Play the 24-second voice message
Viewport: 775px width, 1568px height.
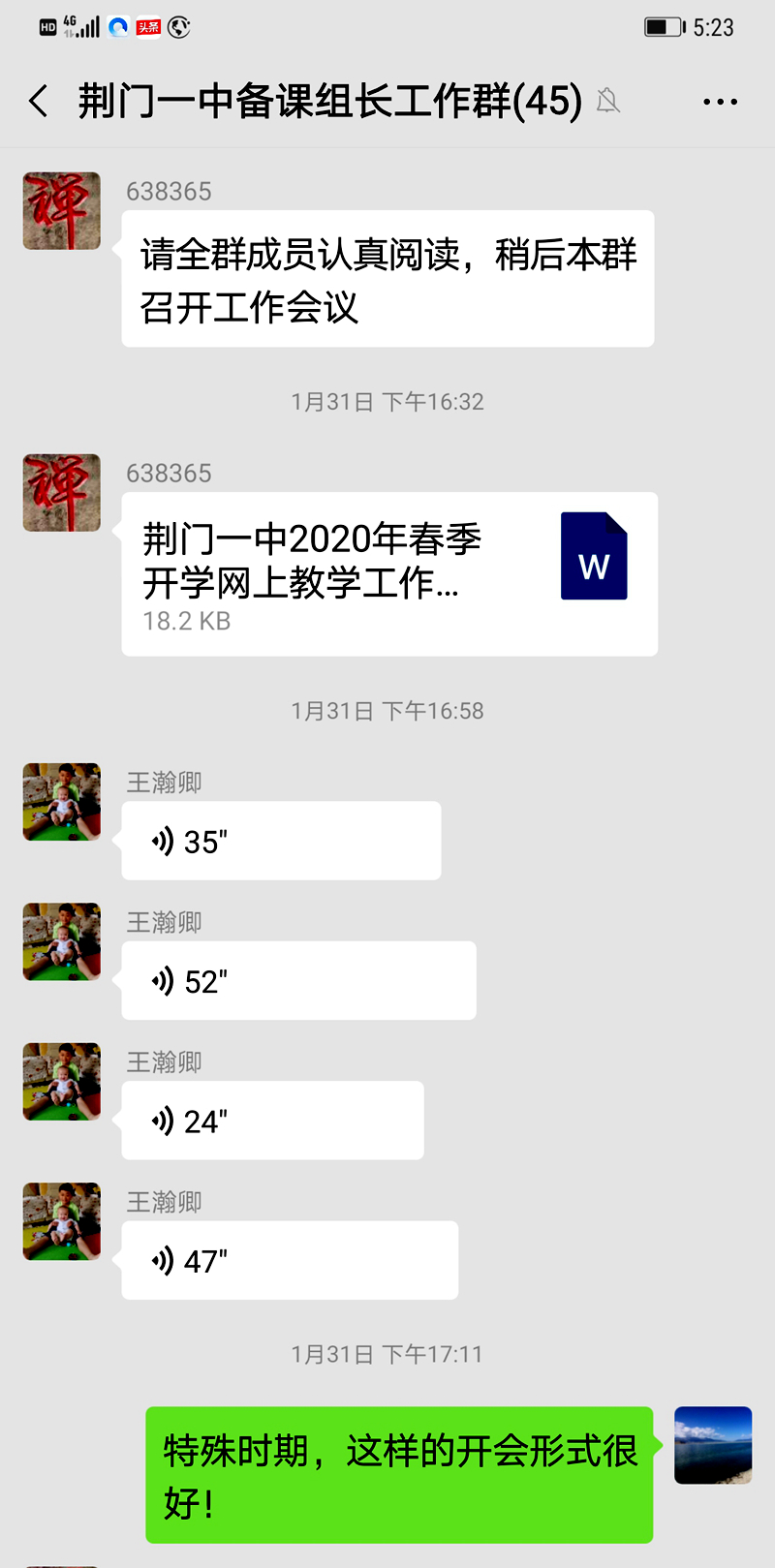point(272,1121)
